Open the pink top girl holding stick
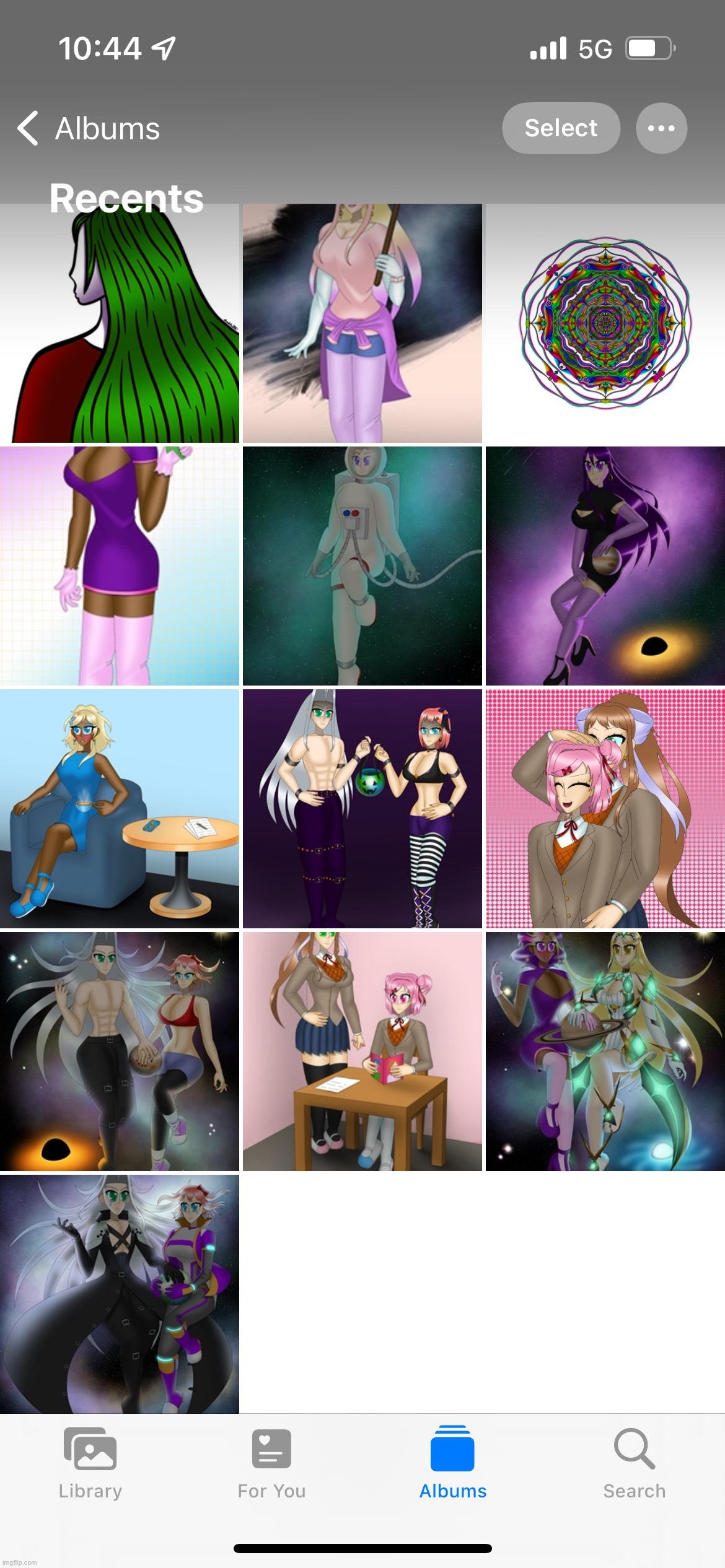Viewport: 725px width, 1568px height. 362,323
